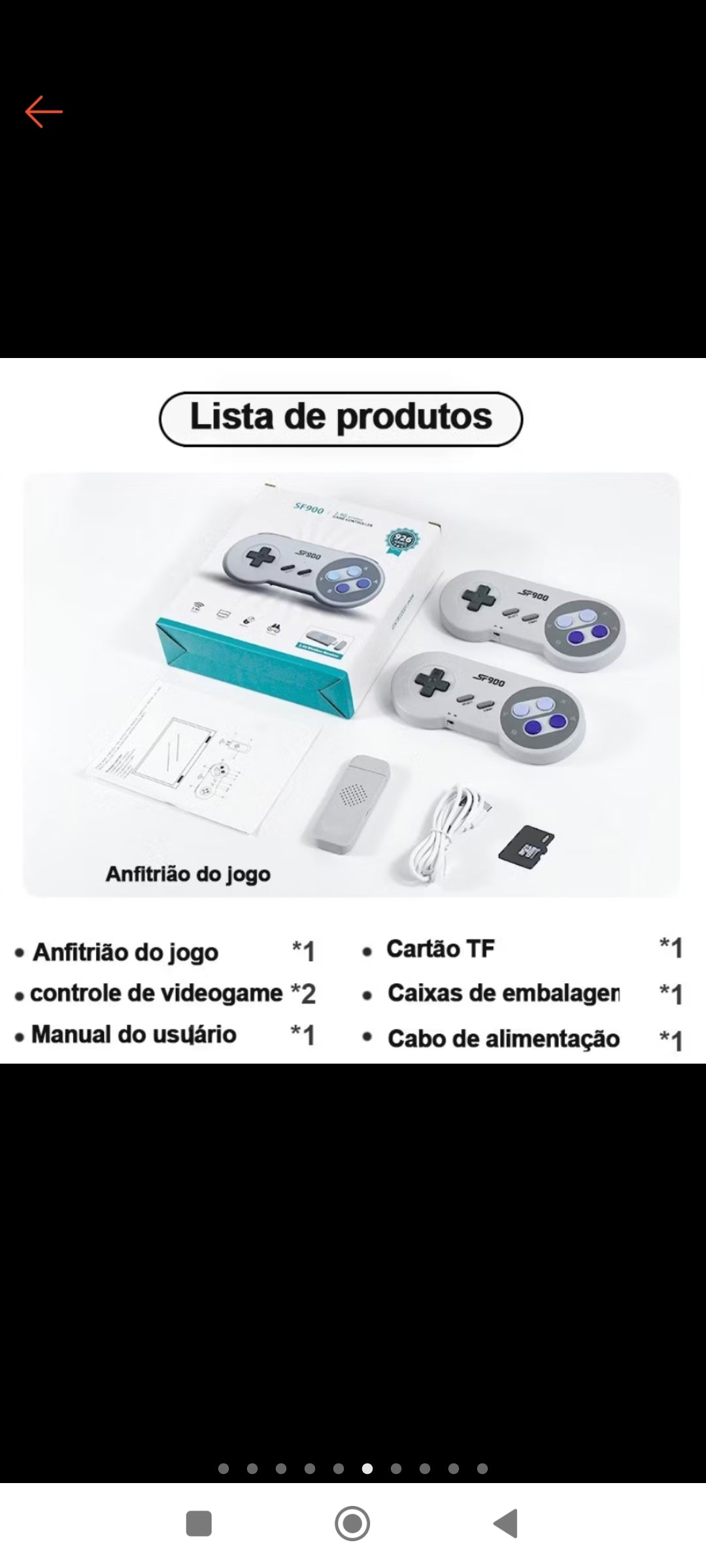Tap the orange back arrow

point(44,112)
